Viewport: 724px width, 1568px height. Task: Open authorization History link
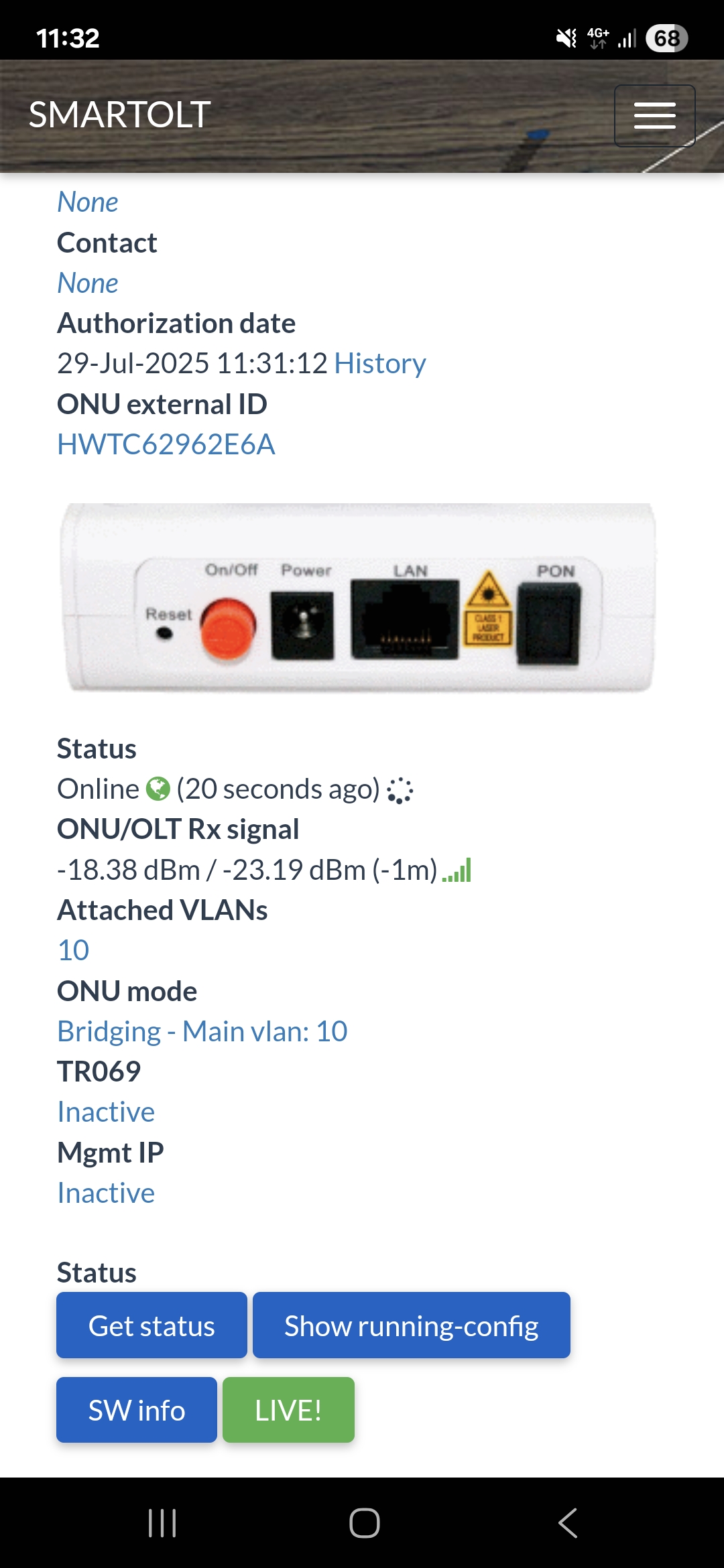pyautogui.click(x=379, y=364)
